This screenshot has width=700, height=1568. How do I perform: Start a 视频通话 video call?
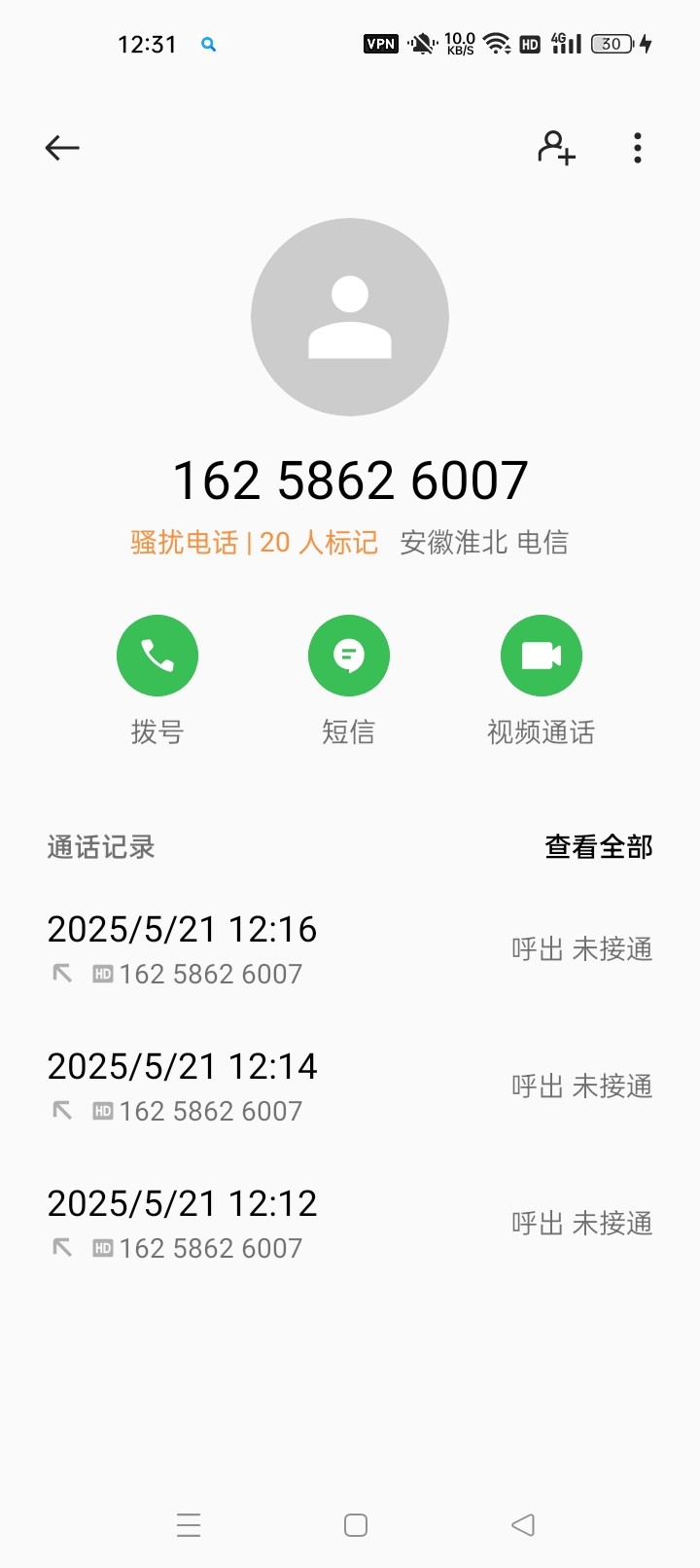[x=542, y=656]
